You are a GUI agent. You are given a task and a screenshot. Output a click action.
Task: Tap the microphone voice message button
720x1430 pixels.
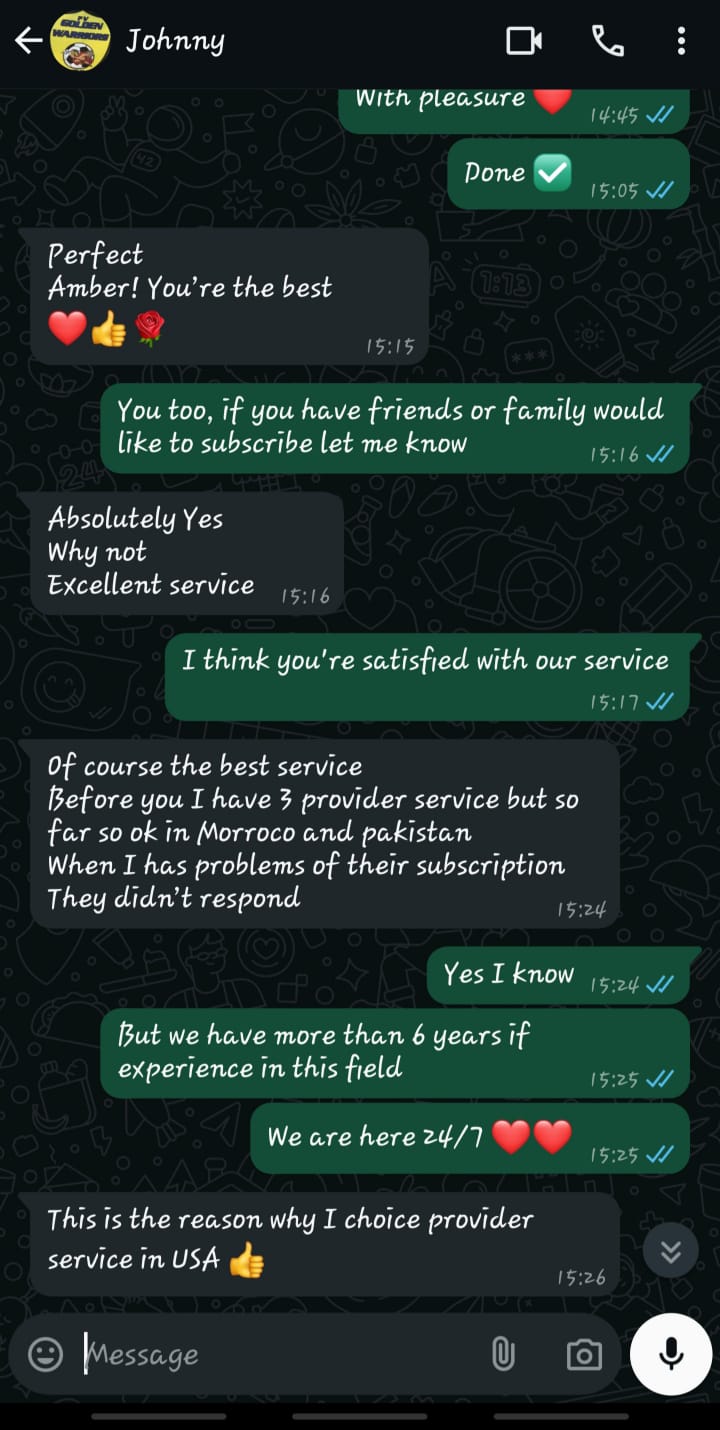[671, 1354]
